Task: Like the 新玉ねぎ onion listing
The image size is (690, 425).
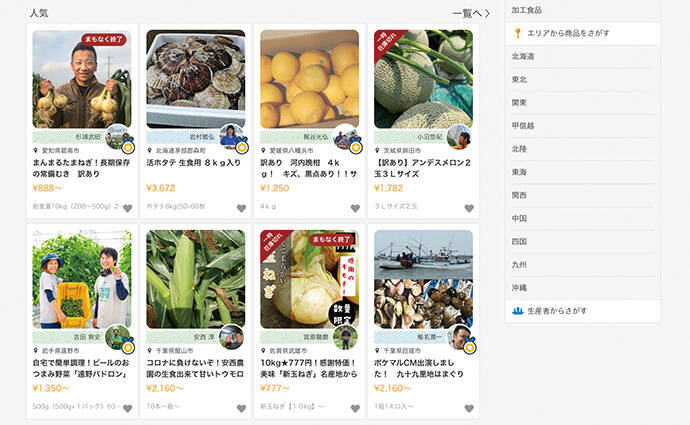Action: (x=355, y=408)
